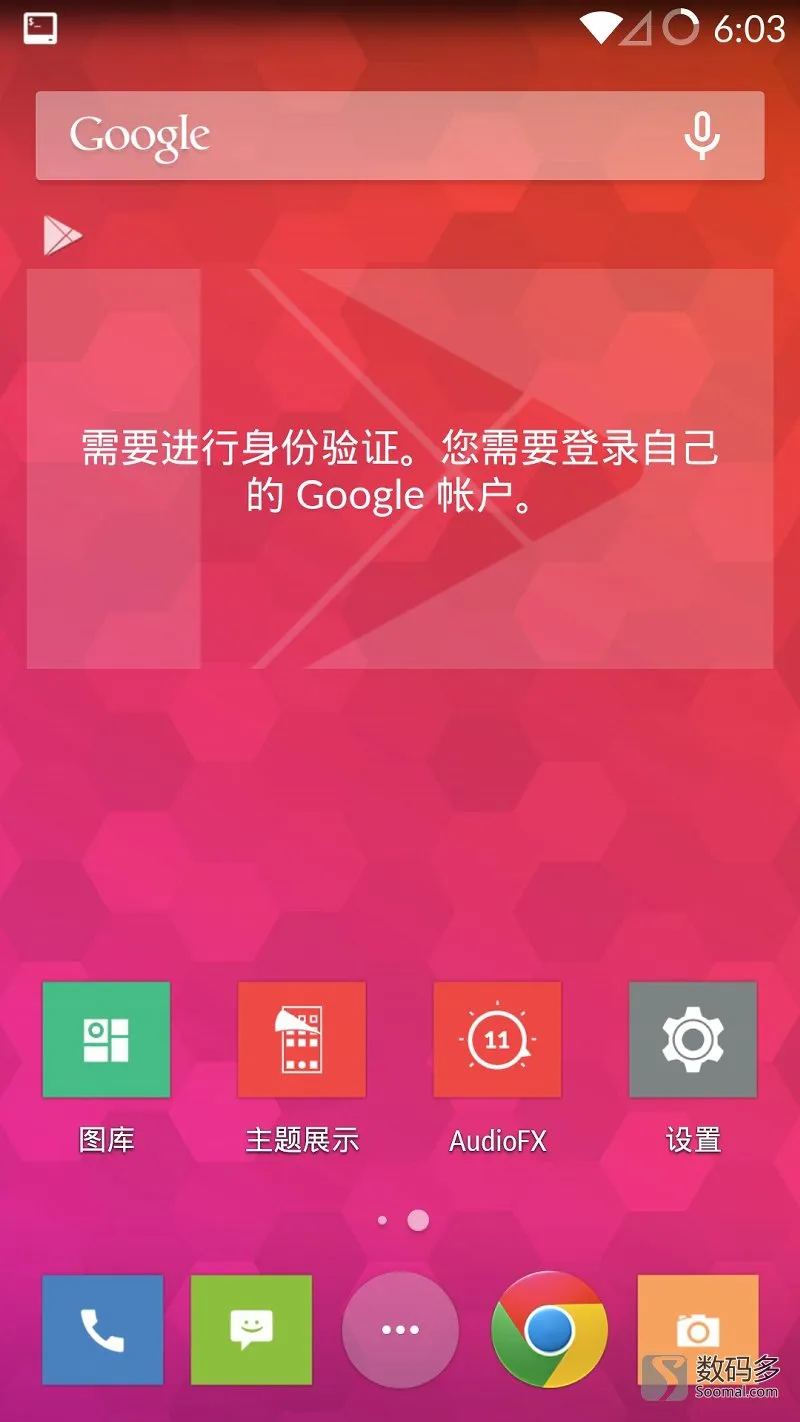Open the camera app
The image size is (800, 1422).
point(697,1330)
